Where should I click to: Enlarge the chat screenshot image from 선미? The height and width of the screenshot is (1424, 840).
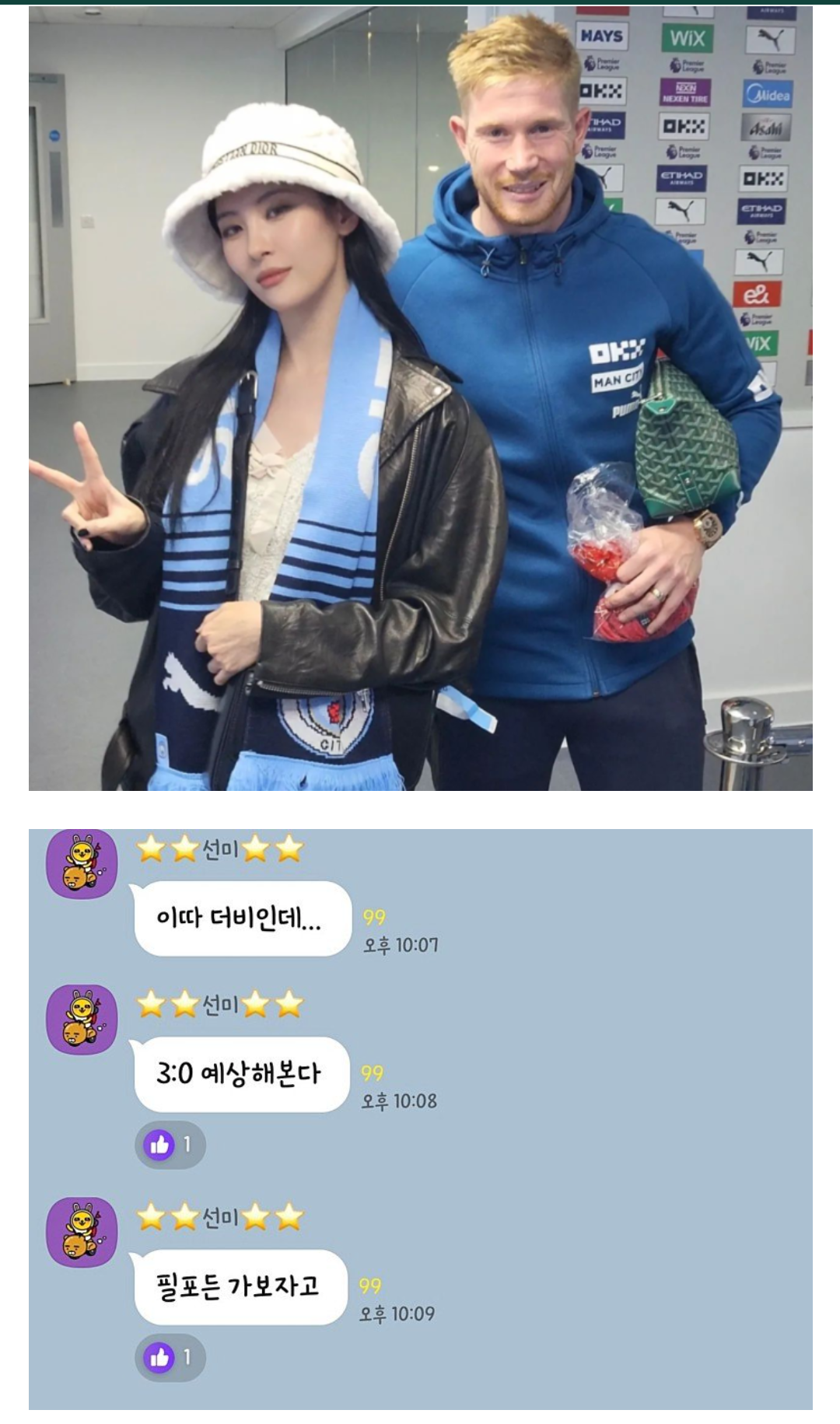tap(420, 1120)
